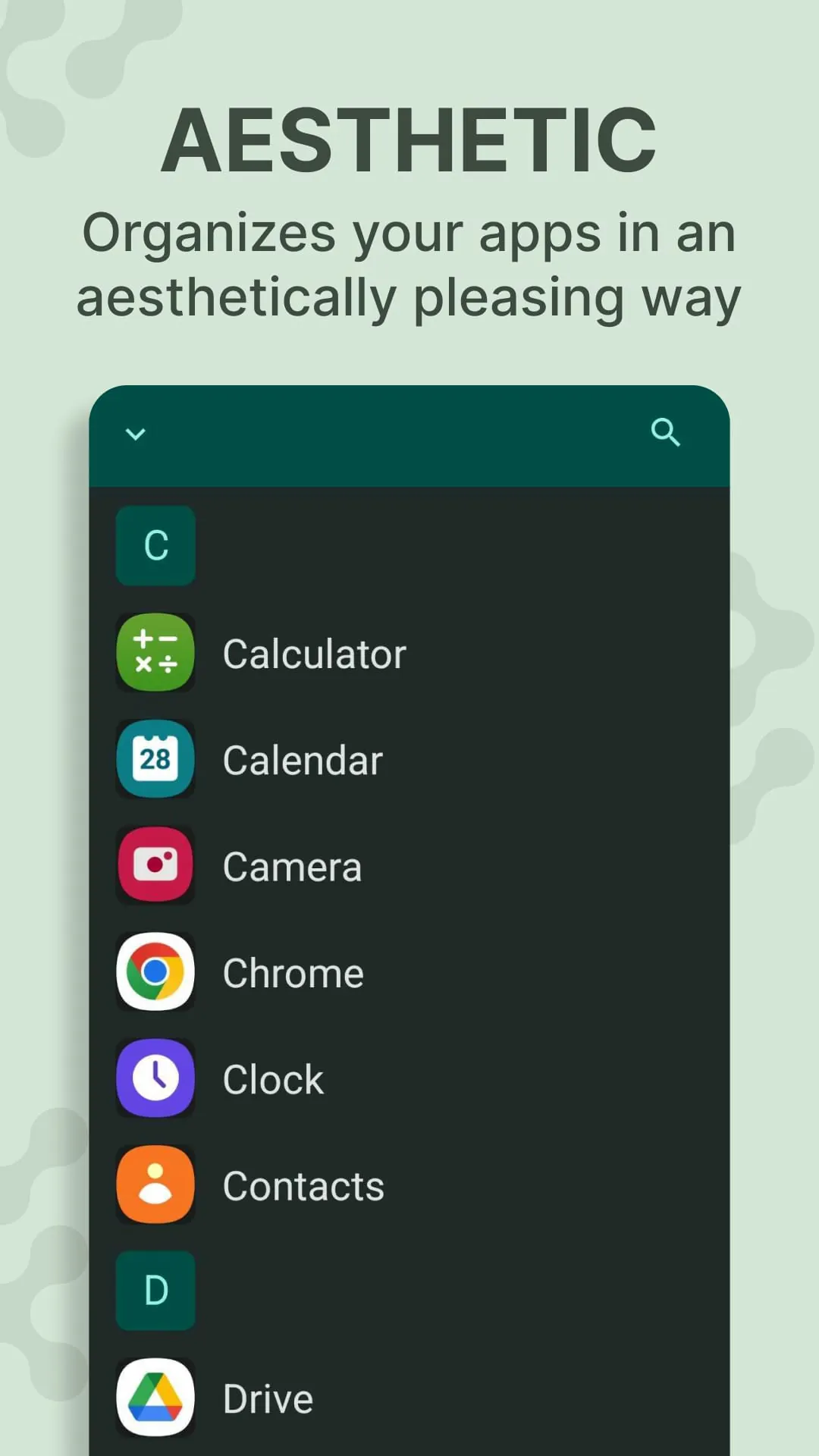Open search with the magnifier icon
Screen dimensions: 819x1456
(666, 433)
